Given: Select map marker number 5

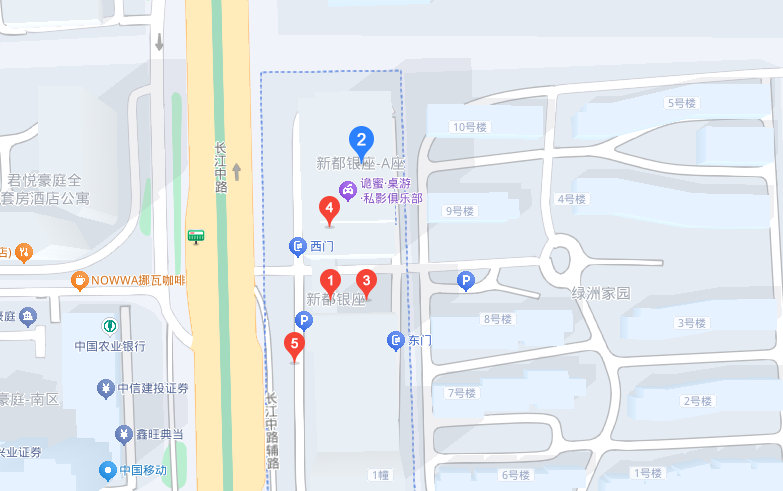Looking at the screenshot, I should pos(294,346).
